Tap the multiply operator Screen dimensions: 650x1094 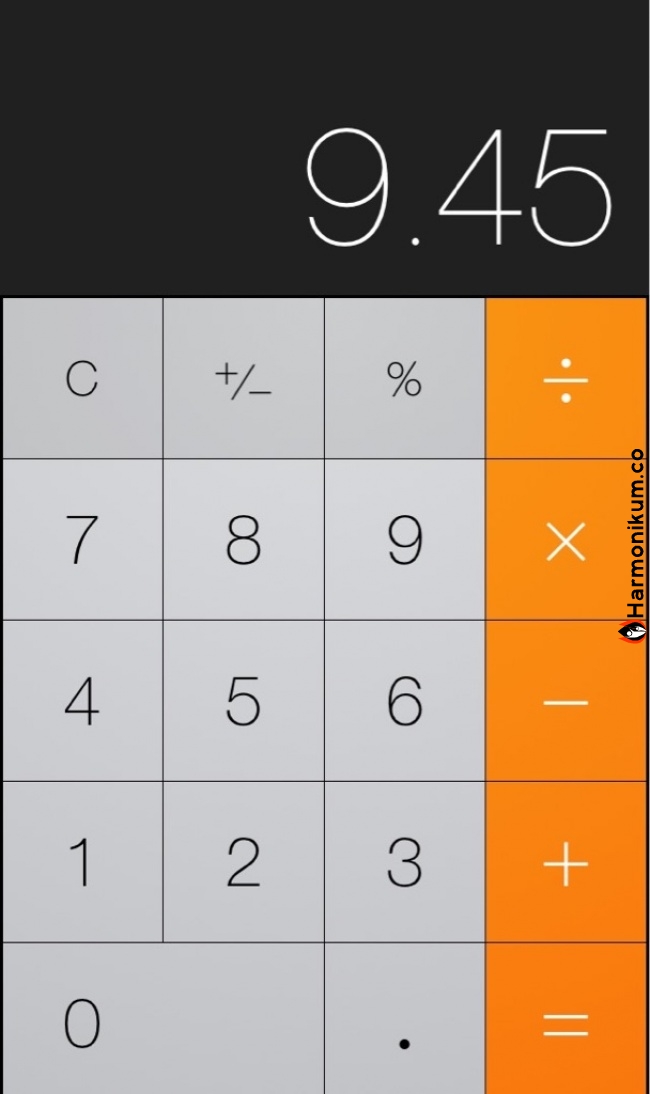(566, 539)
